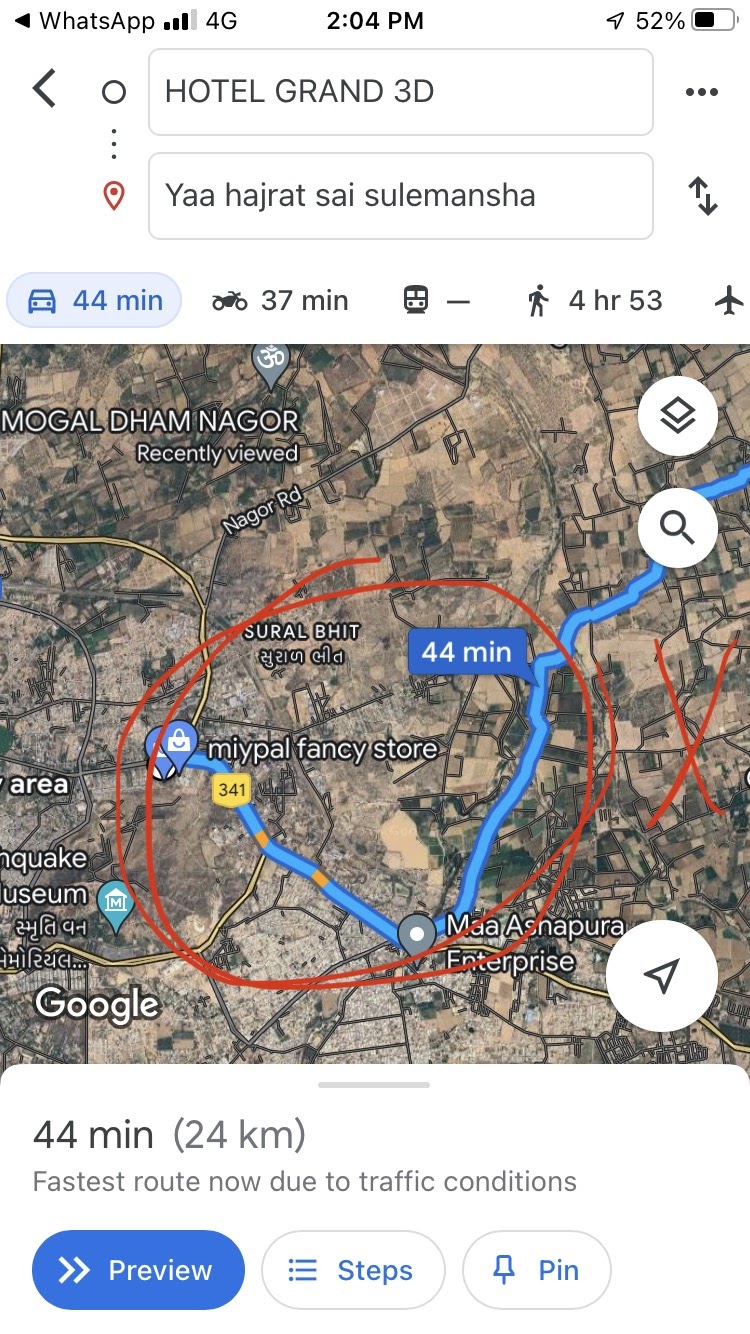The height and width of the screenshot is (1334, 750).
Task: Go back from the directions screen
Action: pos(44,90)
